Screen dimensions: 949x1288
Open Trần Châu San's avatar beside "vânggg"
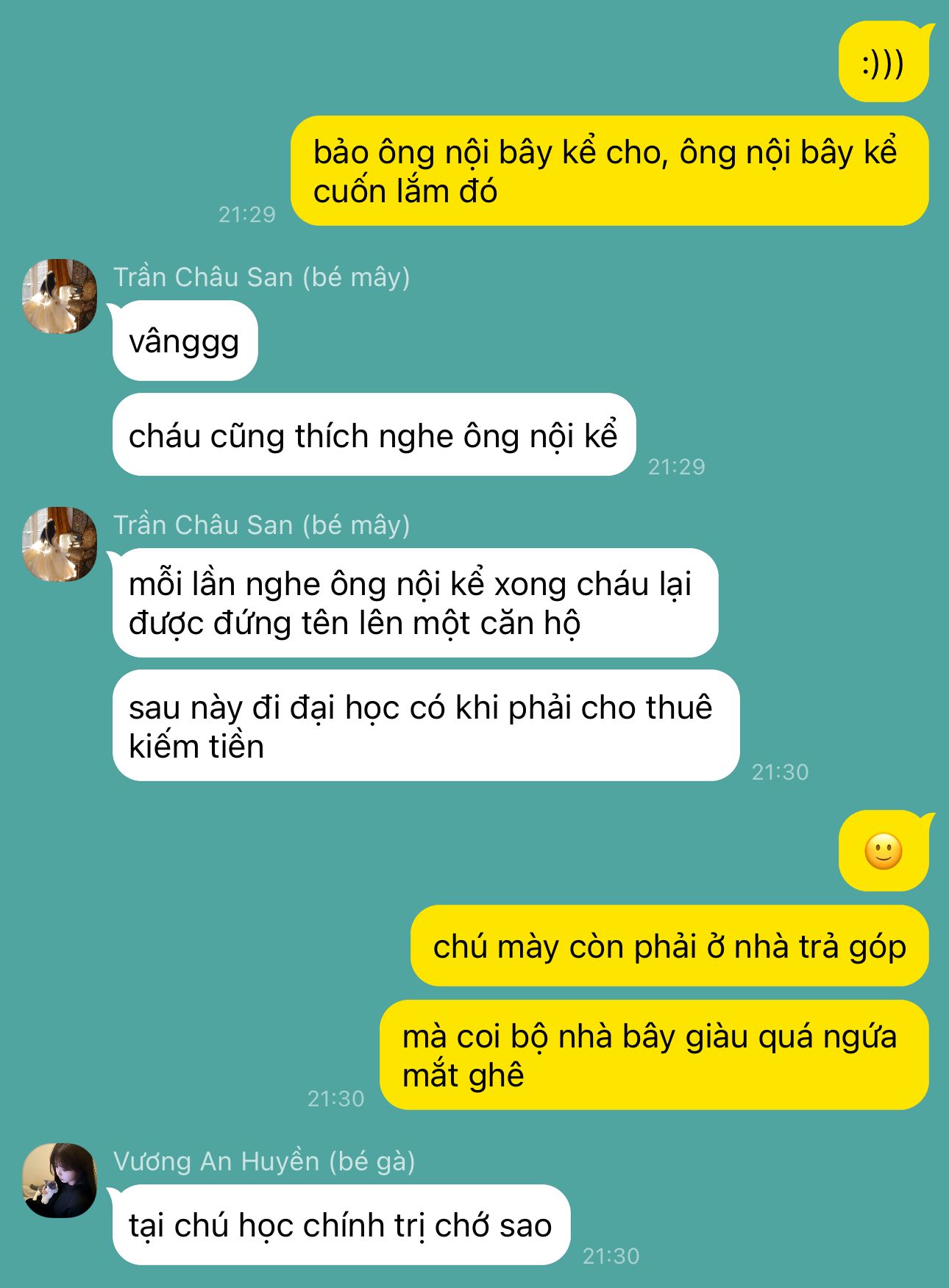click(60, 296)
